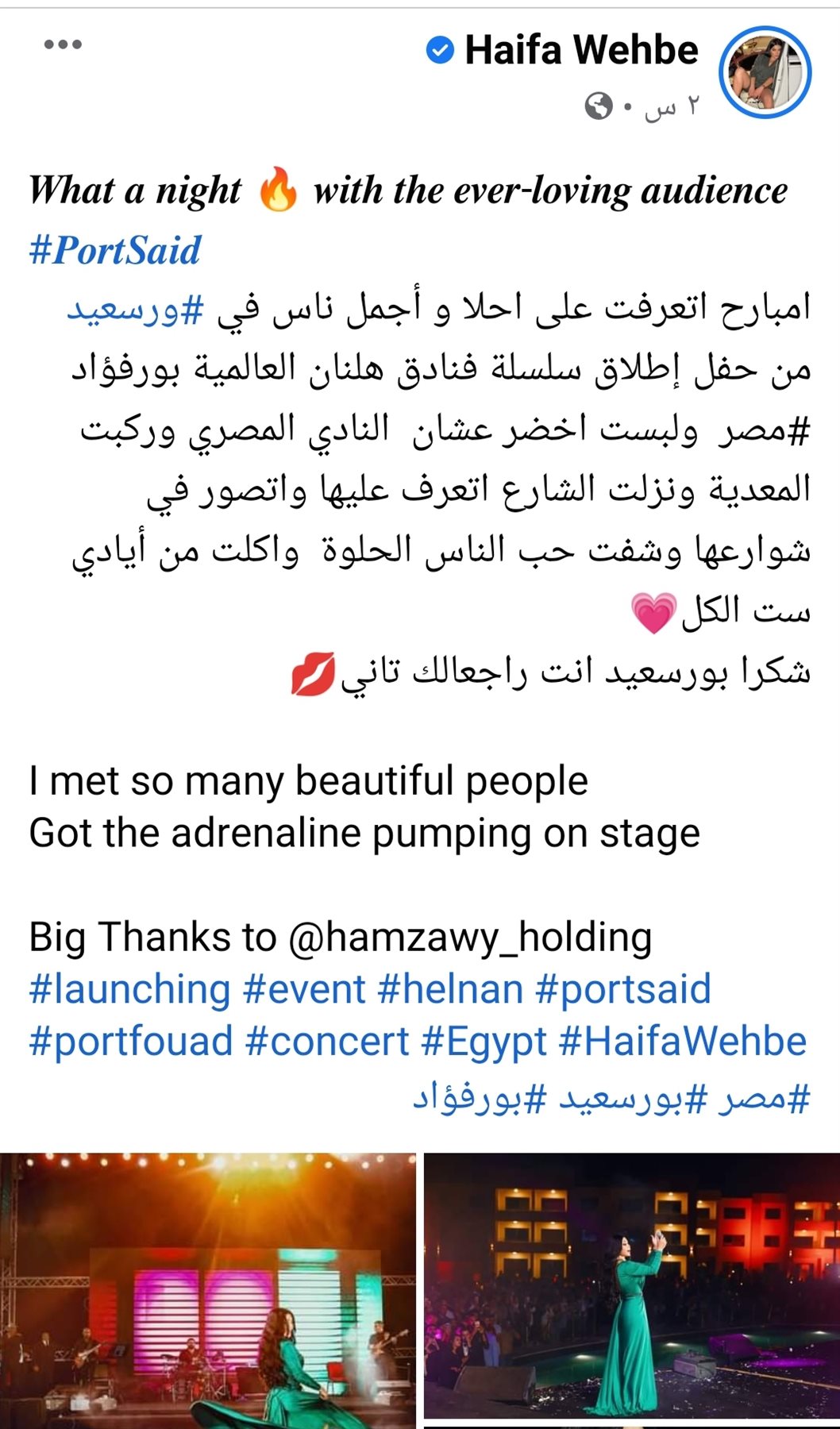The height and width of the screenshot is (1429, 840).
Task: Open the #PortSaid italic hashtag
Action: tap(115, 250)
